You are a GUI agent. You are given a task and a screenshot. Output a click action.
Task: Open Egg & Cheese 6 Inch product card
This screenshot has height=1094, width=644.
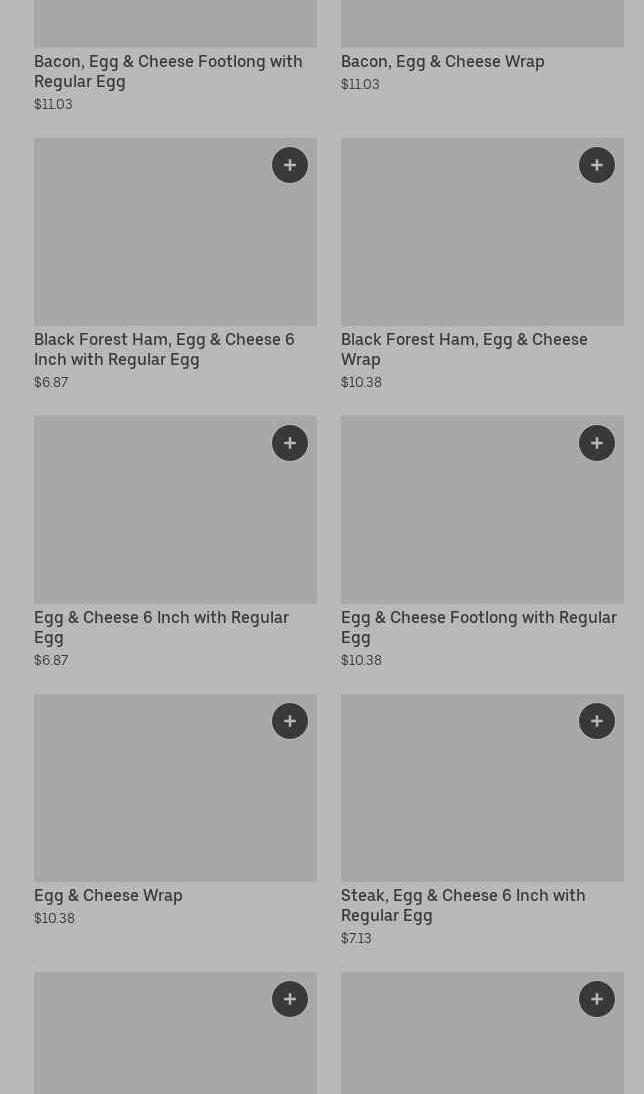coord(175,541)
